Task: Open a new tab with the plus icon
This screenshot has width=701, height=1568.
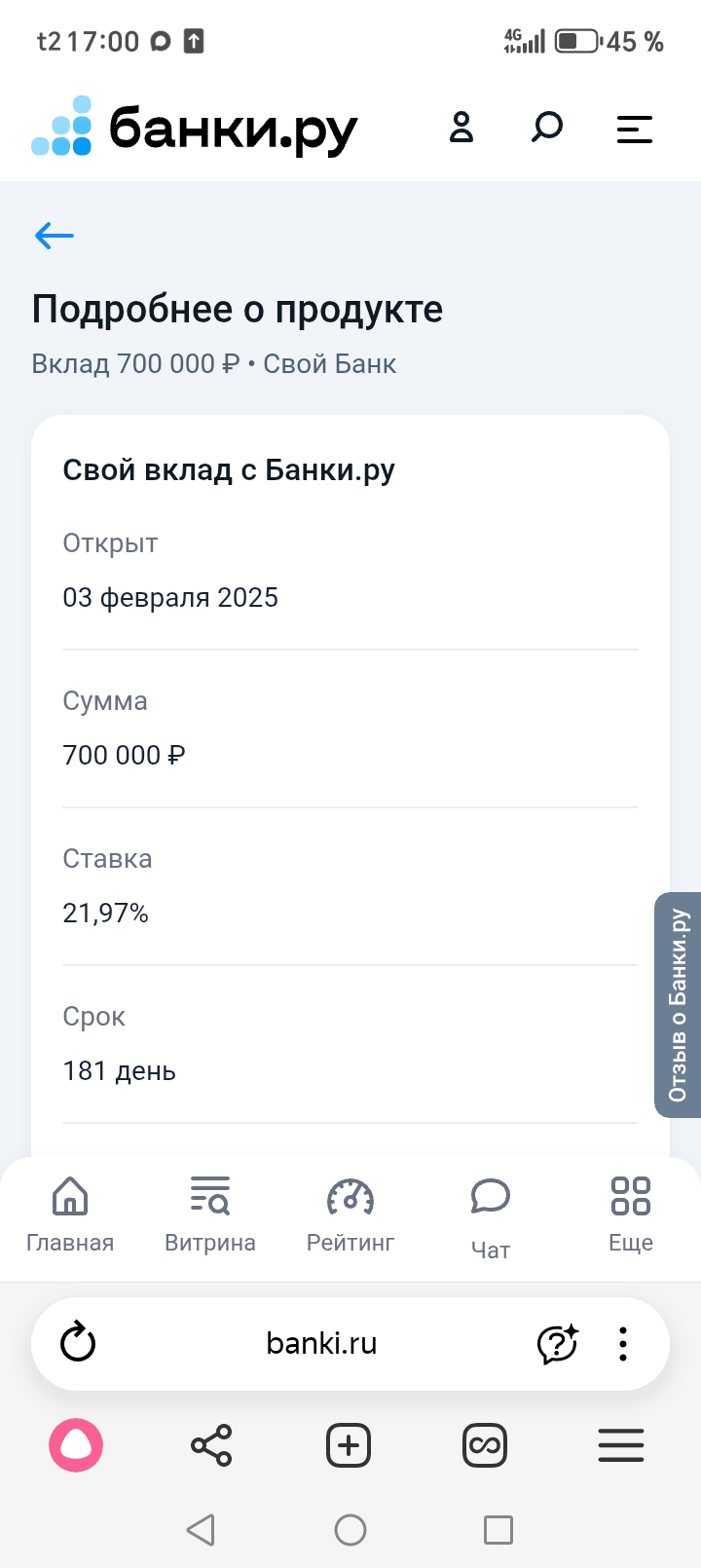Action: [x=349, y=1445]
